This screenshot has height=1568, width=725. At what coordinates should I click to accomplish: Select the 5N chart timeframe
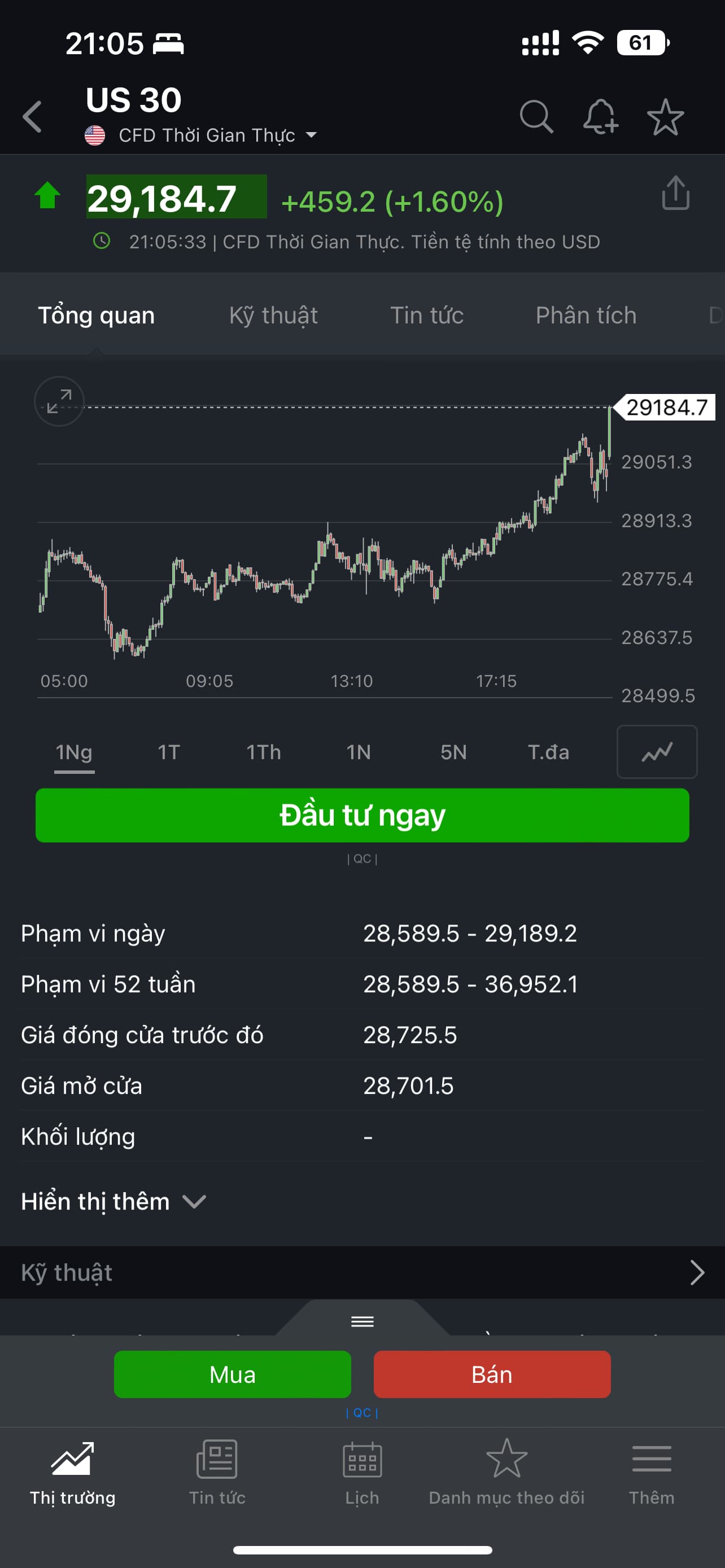453,752
